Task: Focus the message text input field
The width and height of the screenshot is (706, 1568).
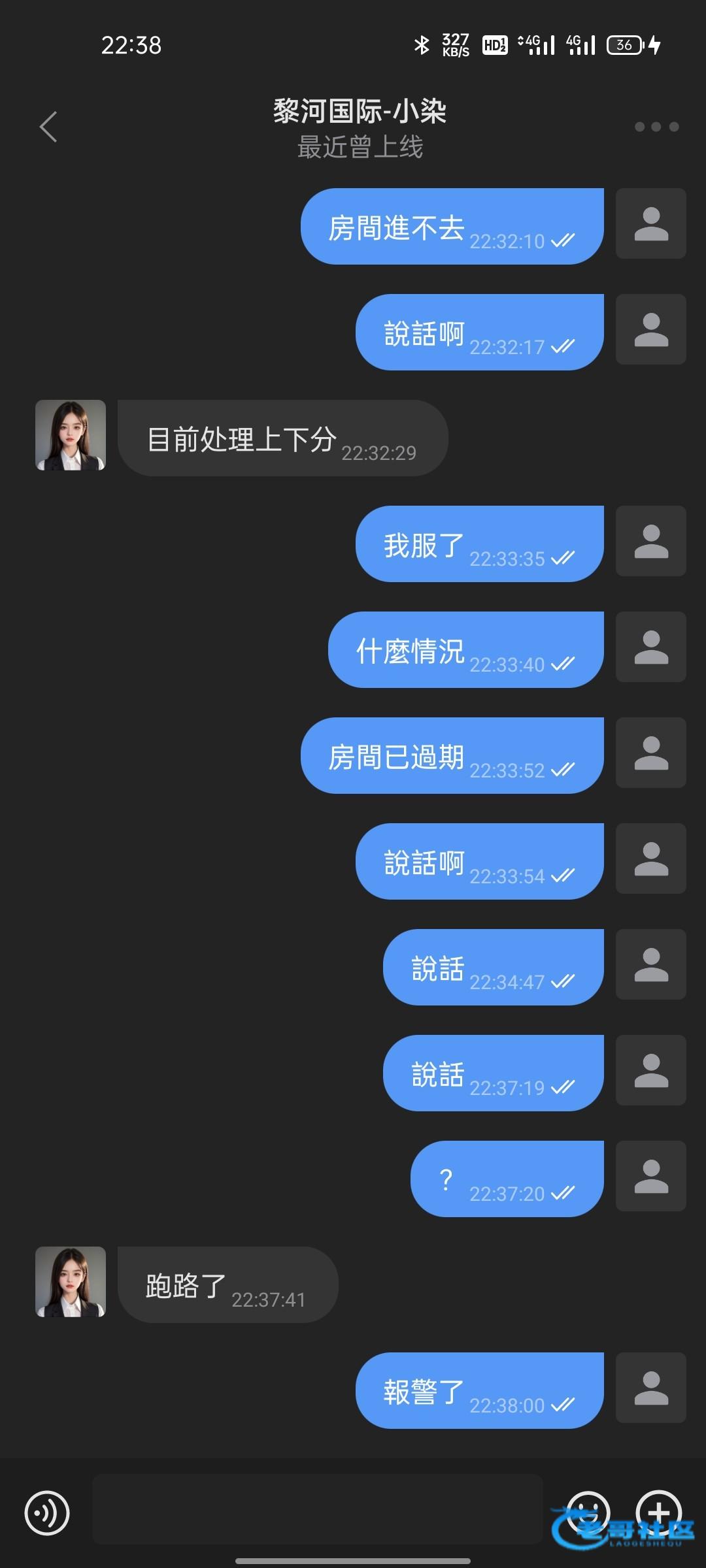Action: [318, 1509]
